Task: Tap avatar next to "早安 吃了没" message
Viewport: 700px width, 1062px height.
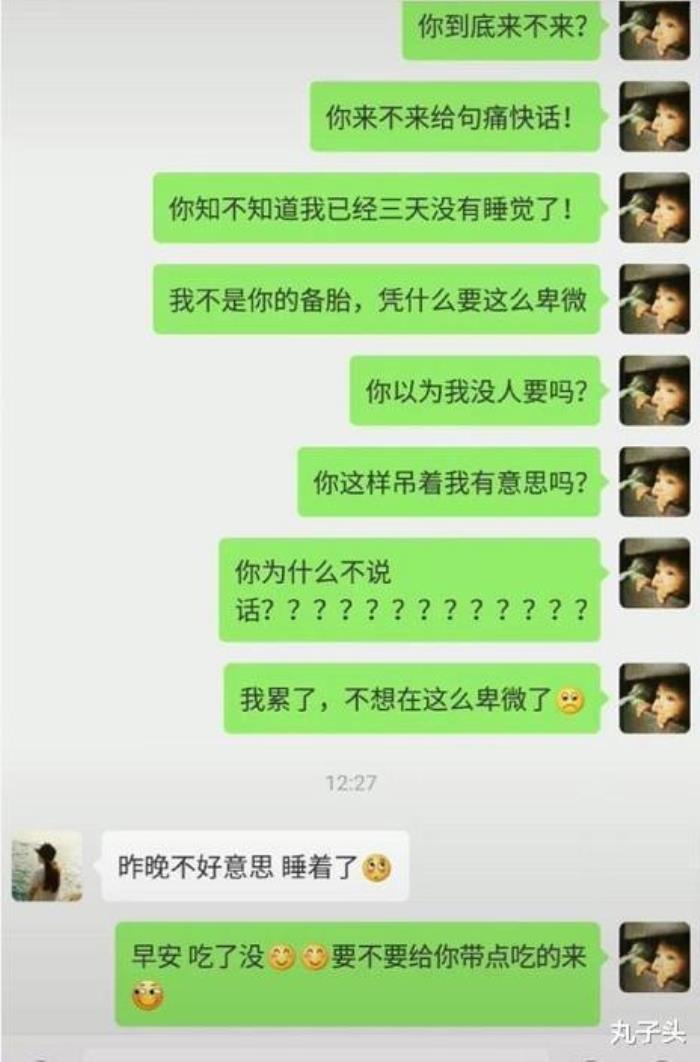Action: (654, 957)
